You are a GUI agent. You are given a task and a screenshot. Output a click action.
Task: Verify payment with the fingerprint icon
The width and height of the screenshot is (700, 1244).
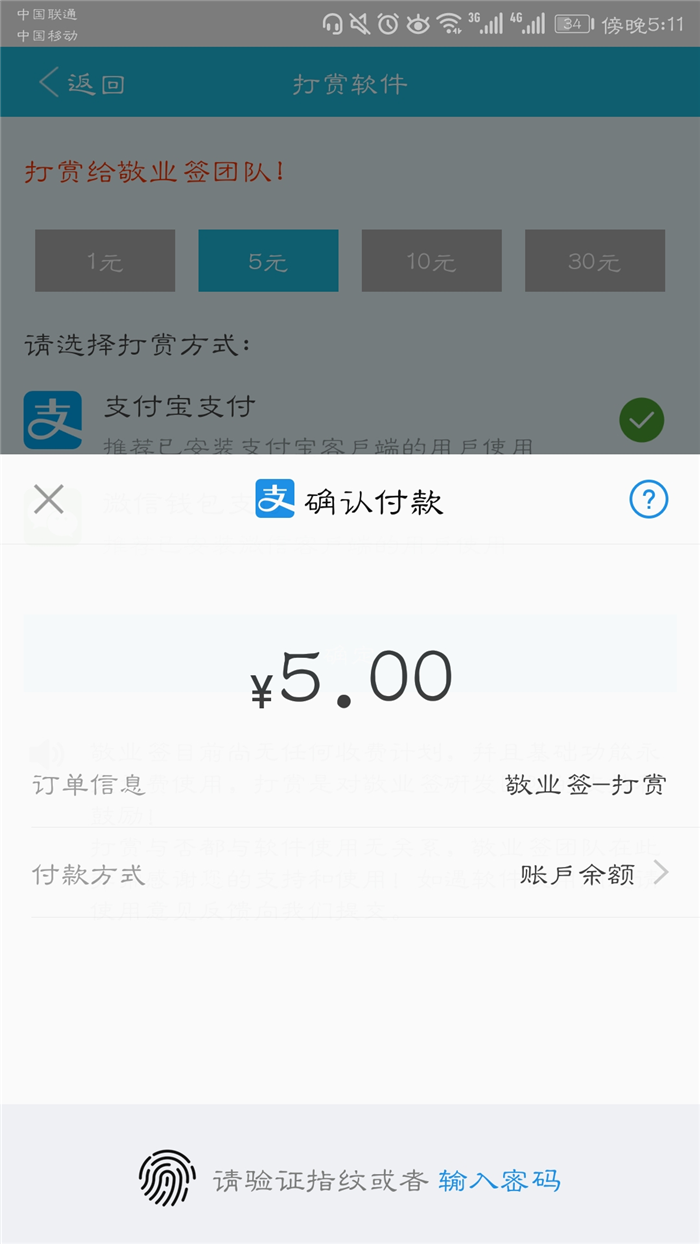(164, 1179)
